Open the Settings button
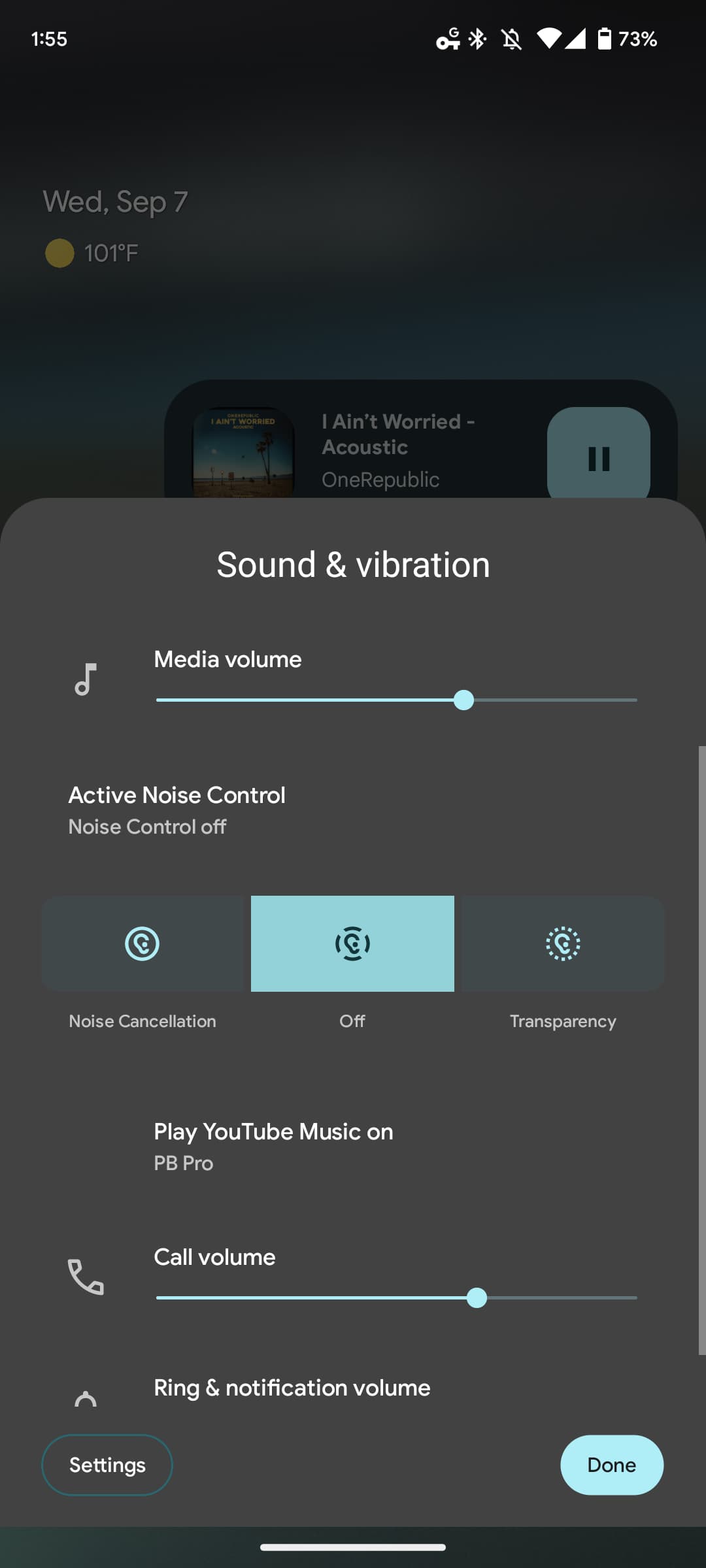The height and width of the screenshot is (1568, 706). point(107,1465)
